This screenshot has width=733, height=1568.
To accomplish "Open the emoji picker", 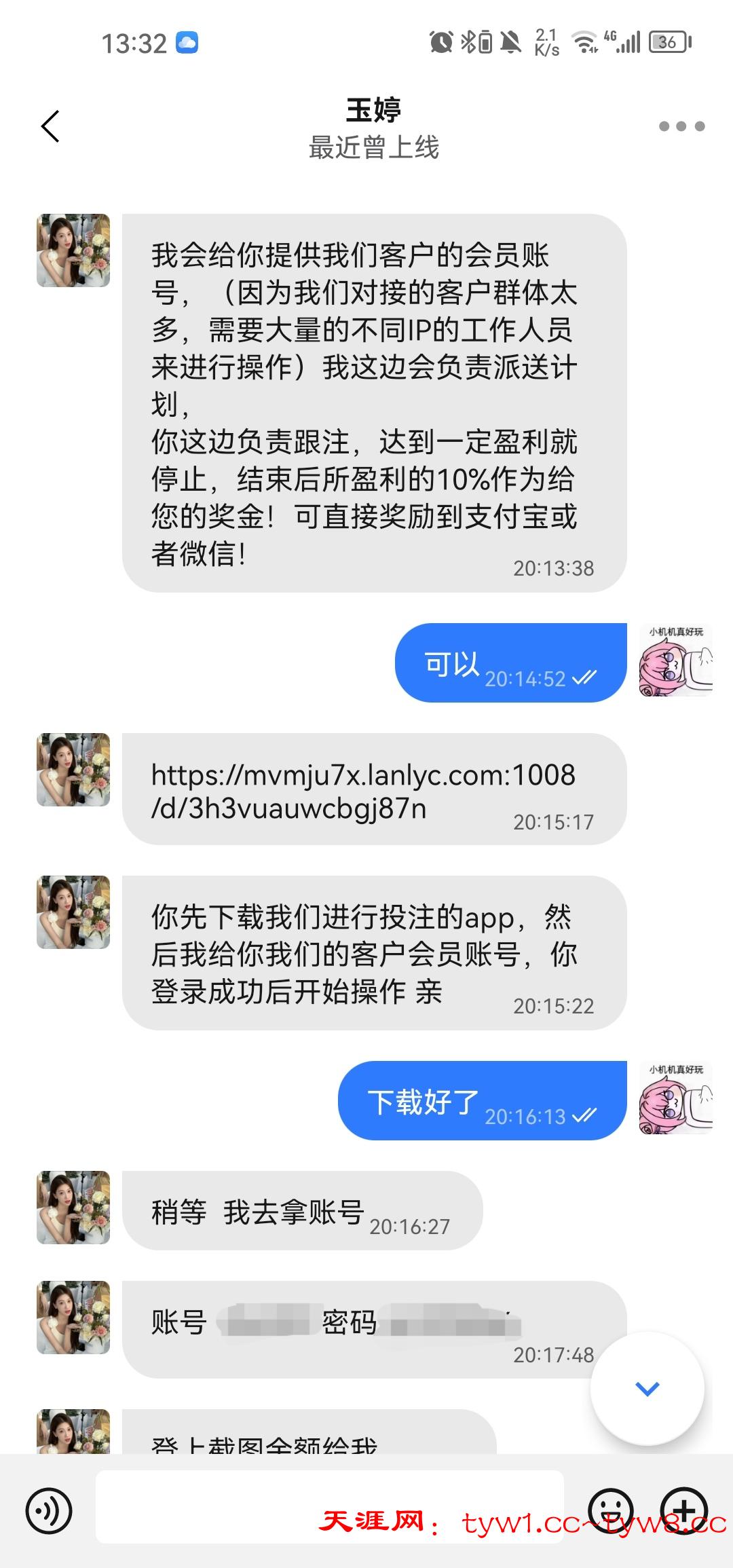I will pyautogui.click(x=610, y=1510).
